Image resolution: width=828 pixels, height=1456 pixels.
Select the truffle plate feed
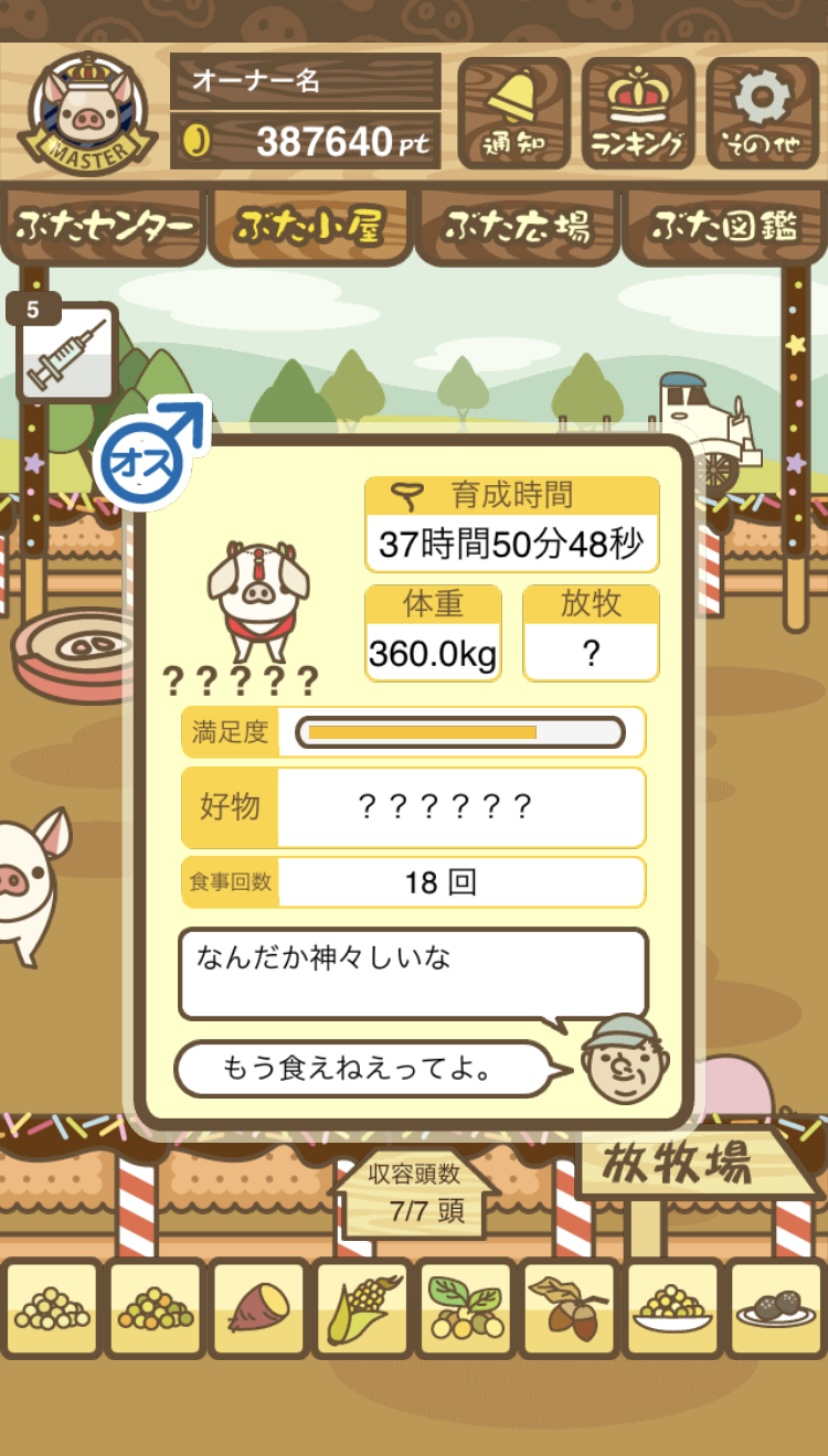coord(775,1308)
